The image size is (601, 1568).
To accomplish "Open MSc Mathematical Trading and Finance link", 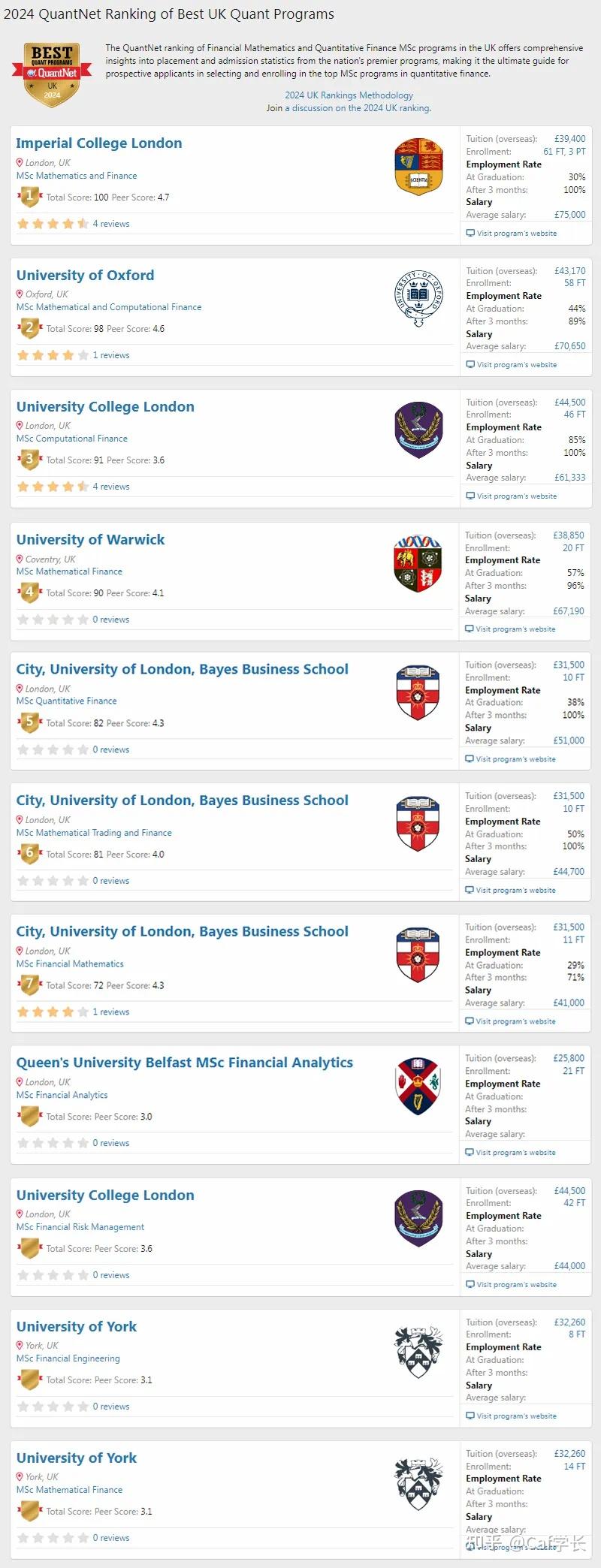I will [94, 833].
